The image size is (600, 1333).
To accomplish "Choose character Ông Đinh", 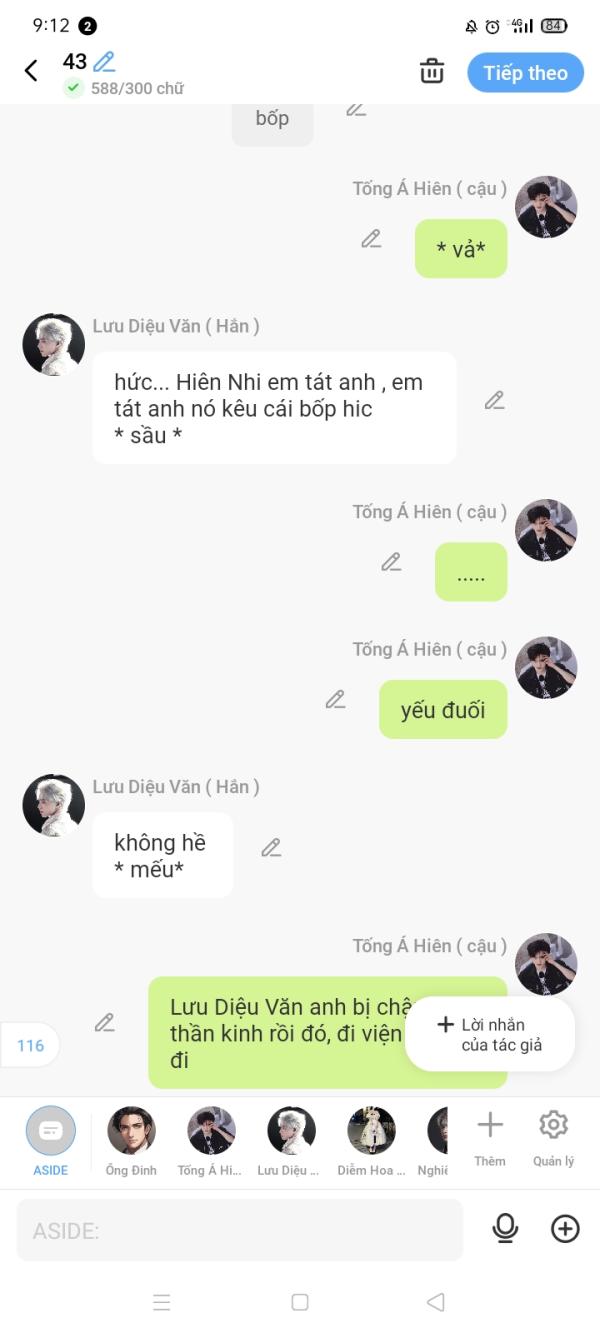I will point(131,1140).
